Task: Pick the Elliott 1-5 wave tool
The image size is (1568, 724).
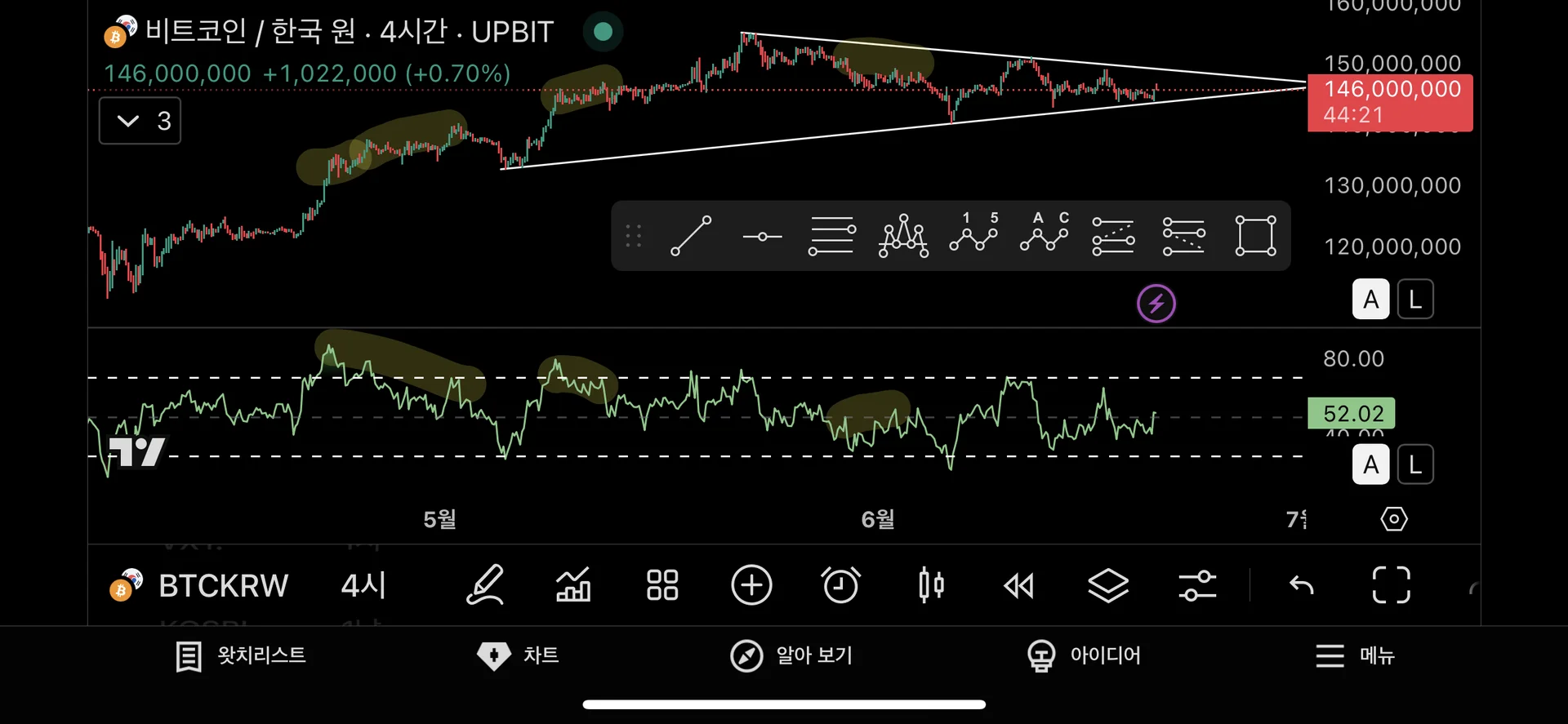Action: [x=973, y=233]
